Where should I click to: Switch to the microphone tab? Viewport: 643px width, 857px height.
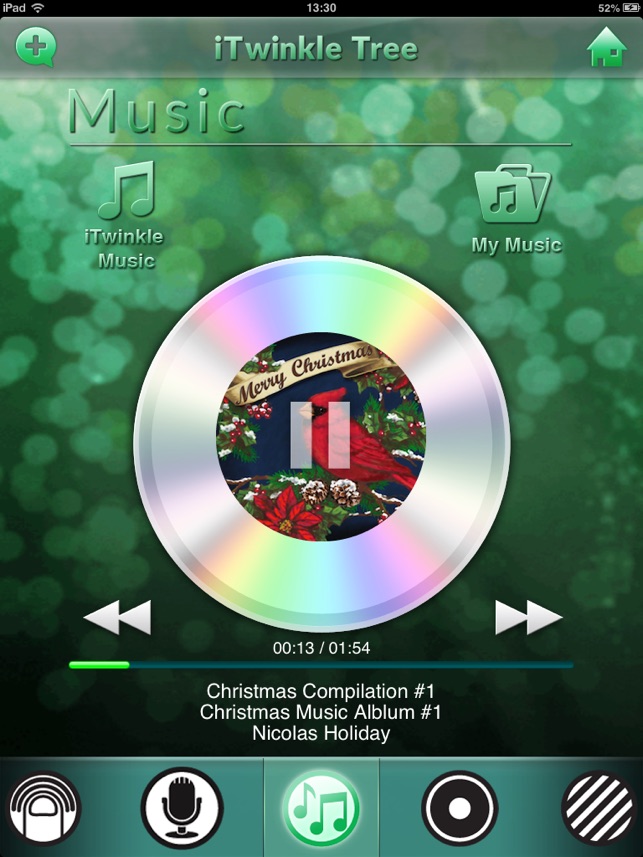(x=182, y=808)
